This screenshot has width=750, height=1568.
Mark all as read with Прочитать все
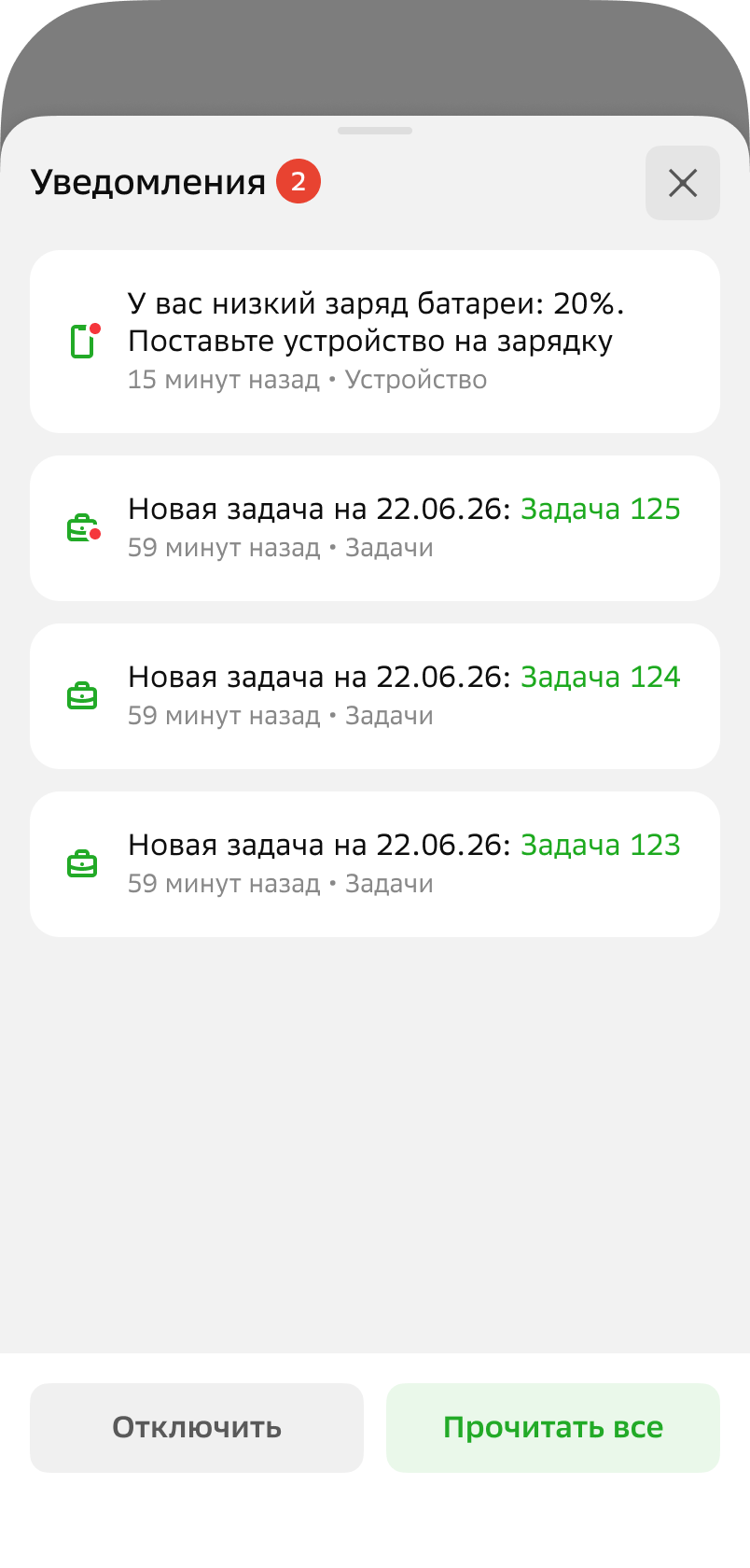[553, 1428]
